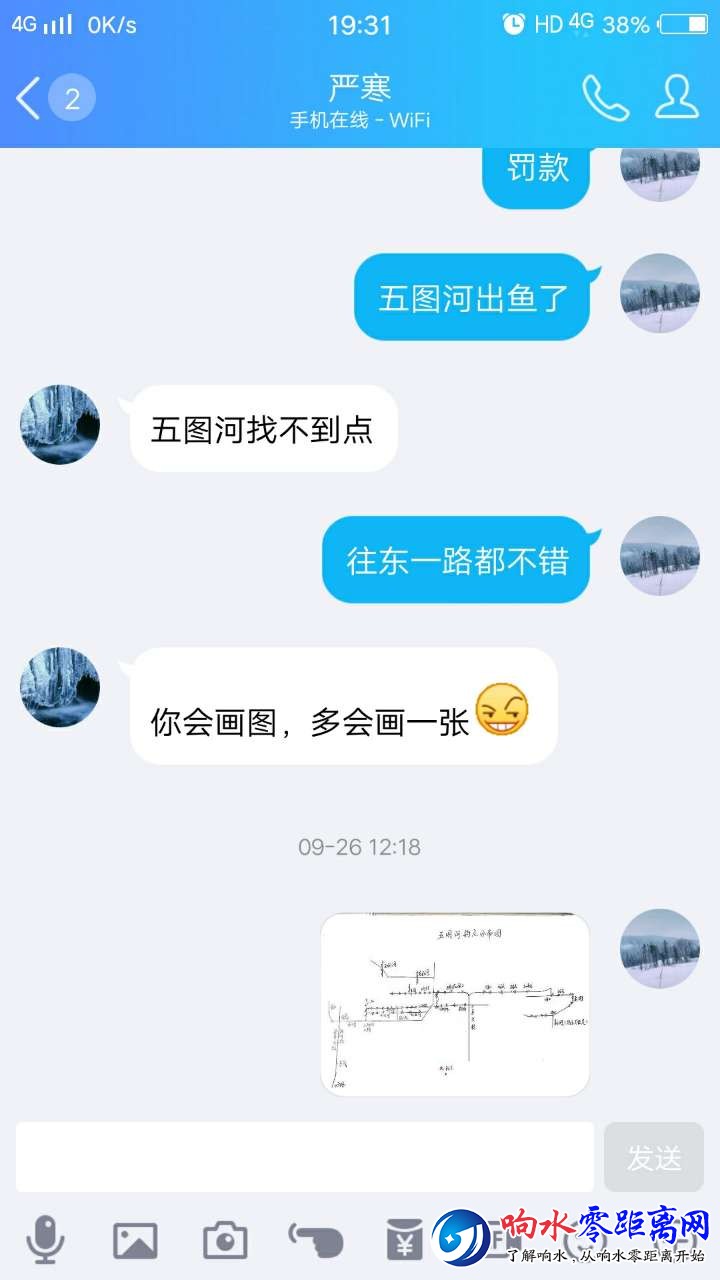Open the shared map image
720x1280 pixels.
coord(455,1004)
